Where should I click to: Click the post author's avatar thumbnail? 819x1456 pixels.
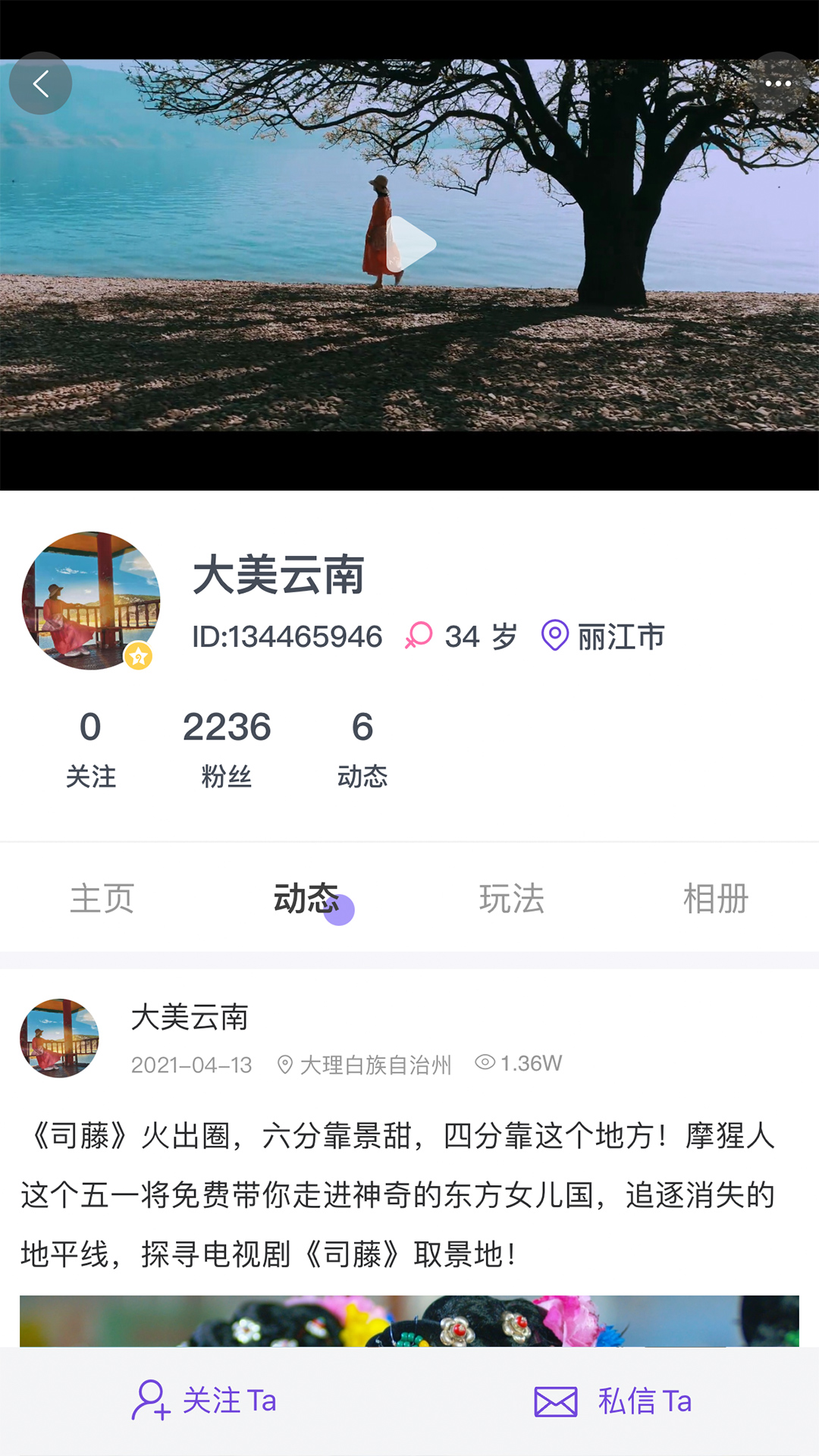tap(61, 1038)
